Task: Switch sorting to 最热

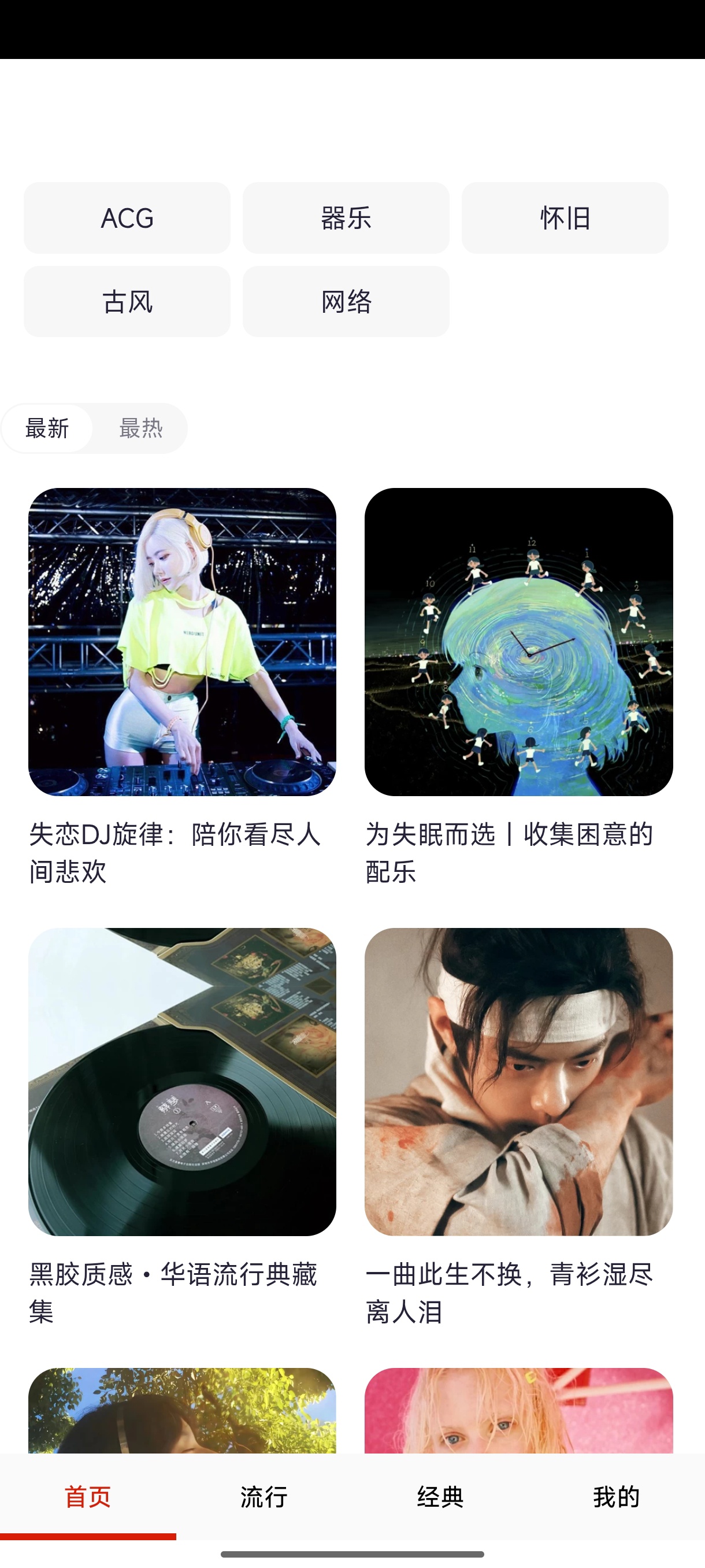Action: point(140,428)
